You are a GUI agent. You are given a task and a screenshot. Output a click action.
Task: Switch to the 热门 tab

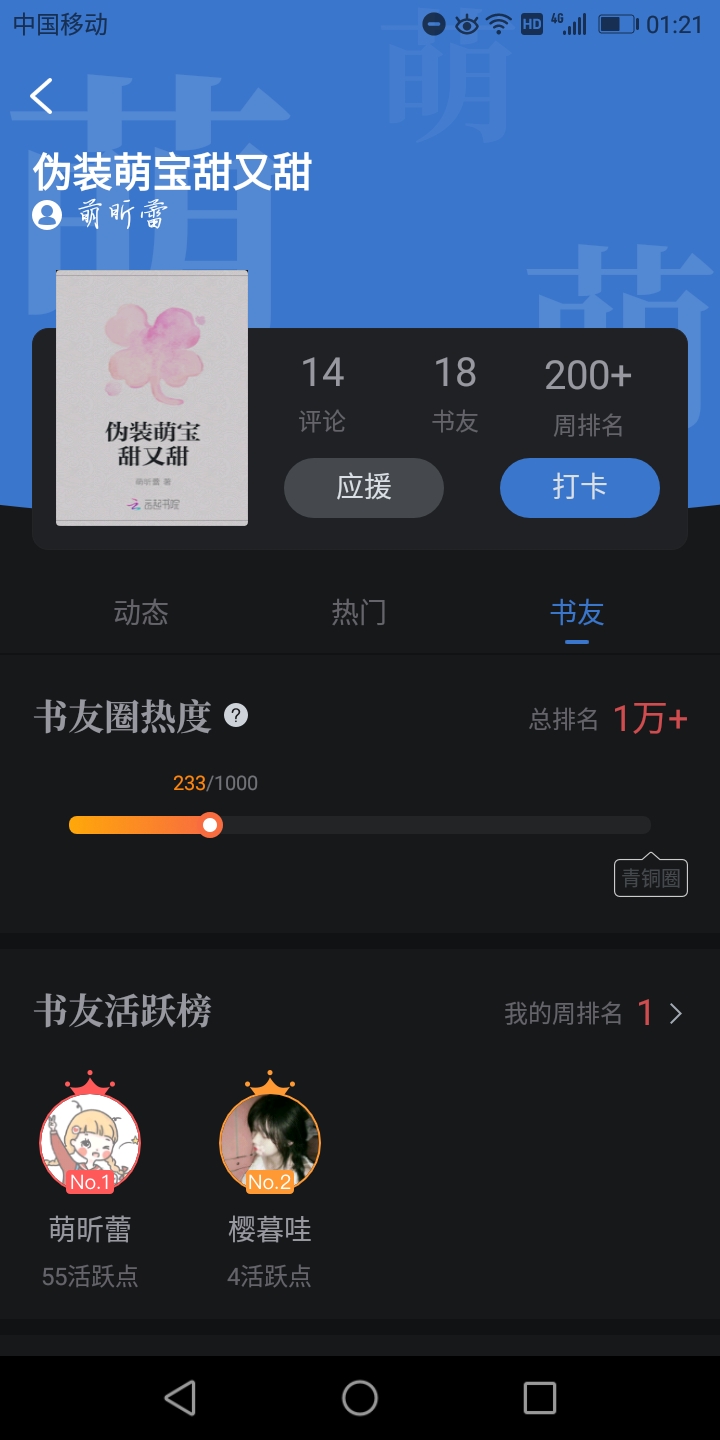(x=359, y=612)
